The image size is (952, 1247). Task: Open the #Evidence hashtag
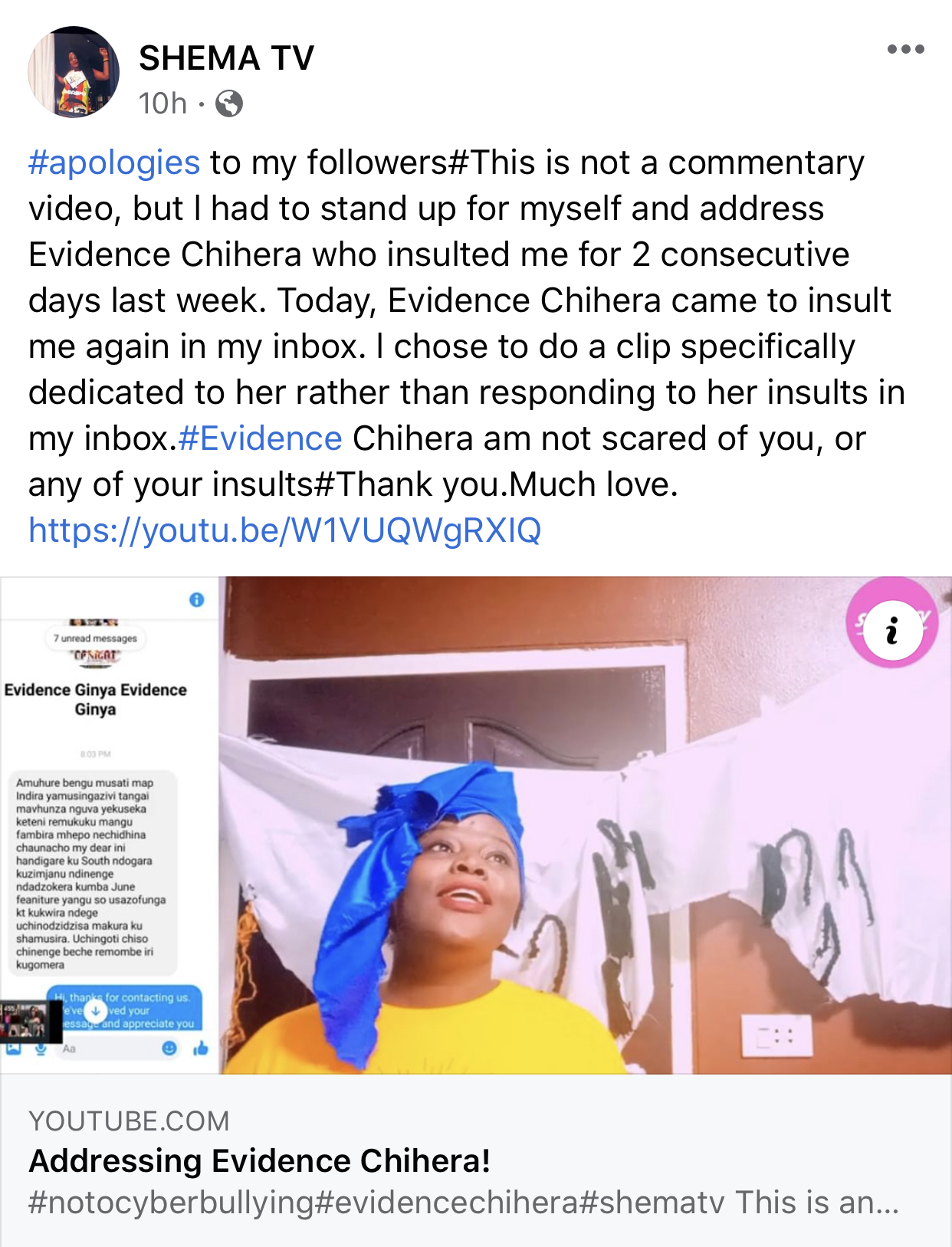coord(260,438)
